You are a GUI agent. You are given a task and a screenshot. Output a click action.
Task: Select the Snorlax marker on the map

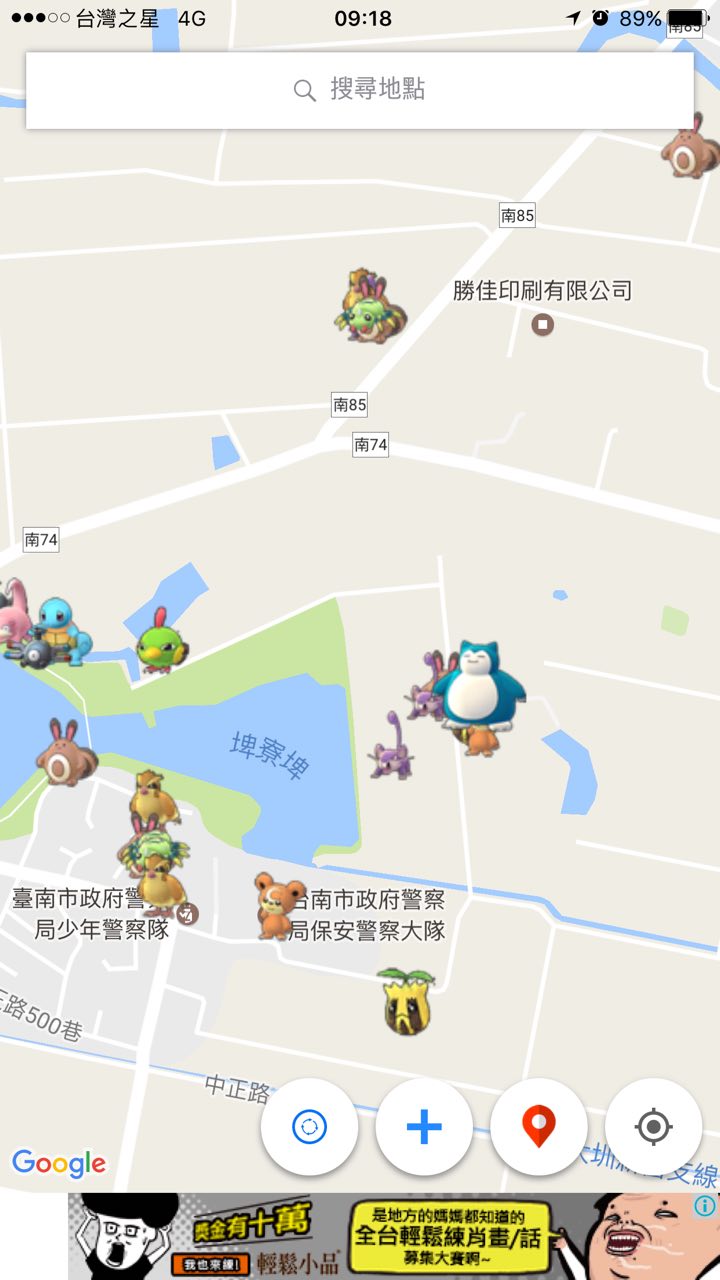click(480, 685)
